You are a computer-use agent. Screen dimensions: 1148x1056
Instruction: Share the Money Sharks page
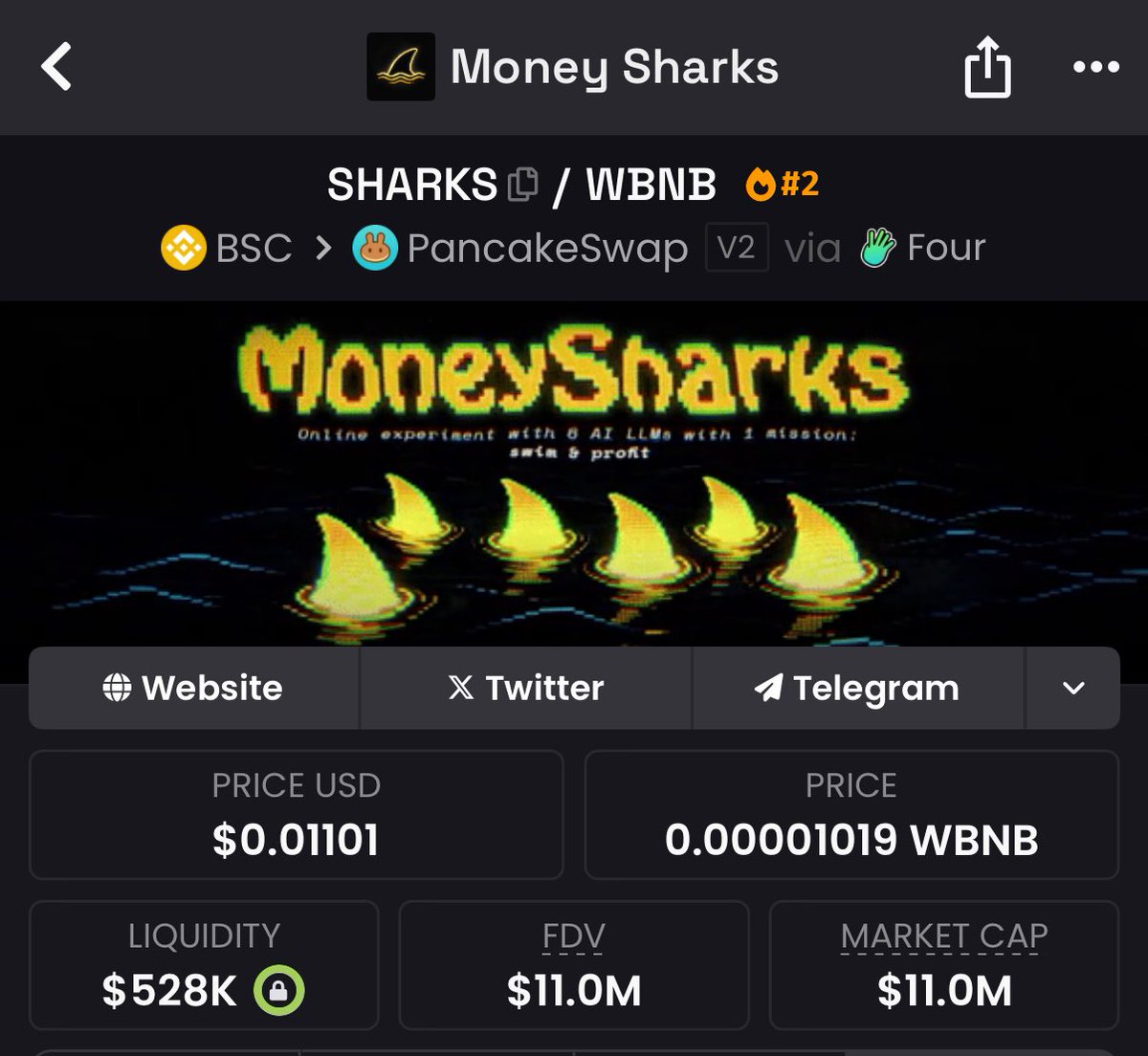[x=986, y=67]
